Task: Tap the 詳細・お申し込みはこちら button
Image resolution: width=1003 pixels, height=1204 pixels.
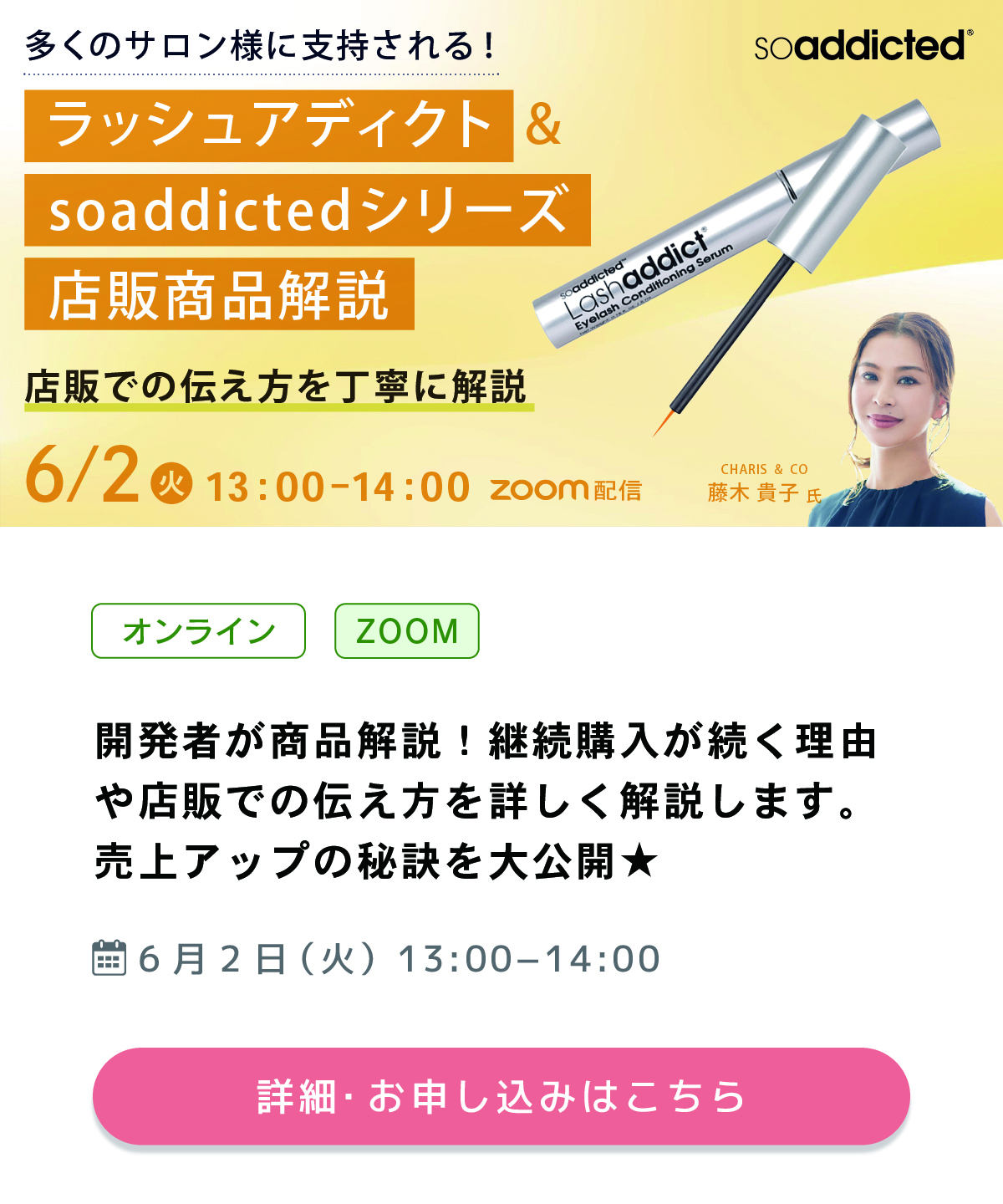Action: pos(501,1096)
